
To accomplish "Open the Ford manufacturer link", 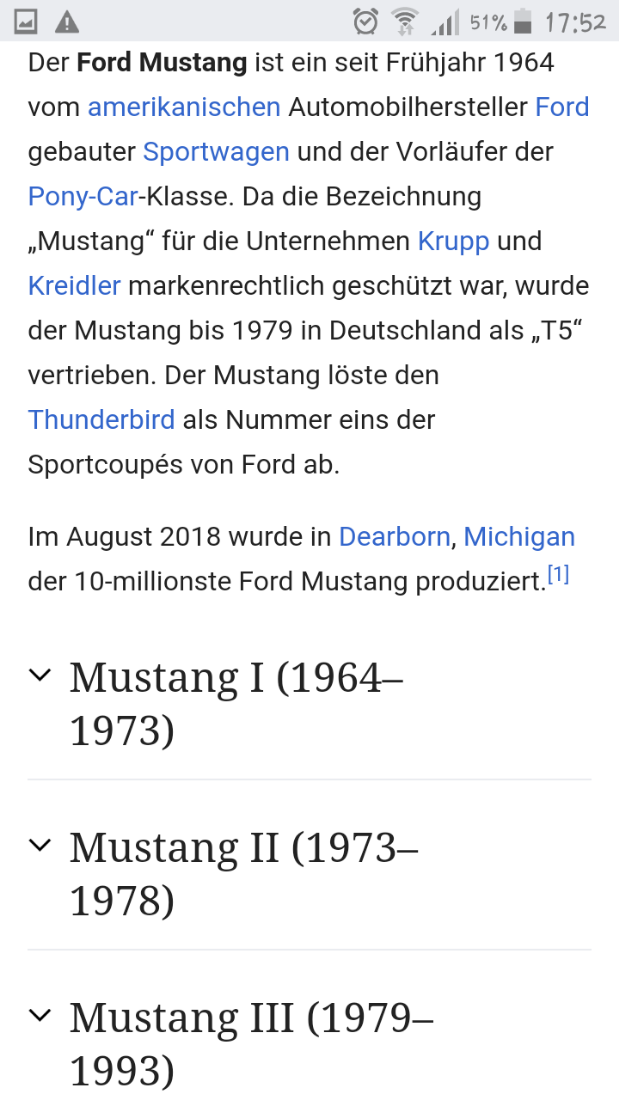I will pos(562,107).
